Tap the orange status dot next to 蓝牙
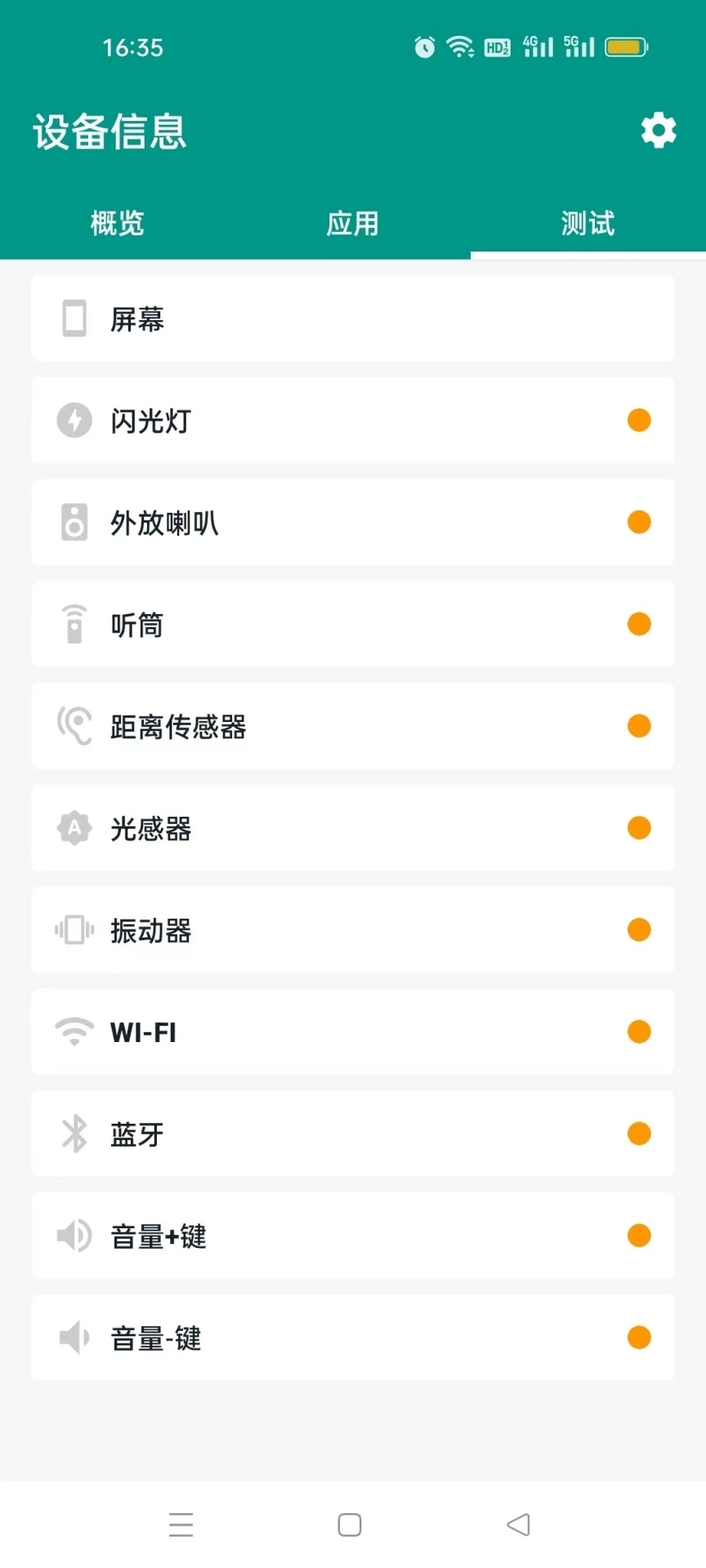 639,1133
